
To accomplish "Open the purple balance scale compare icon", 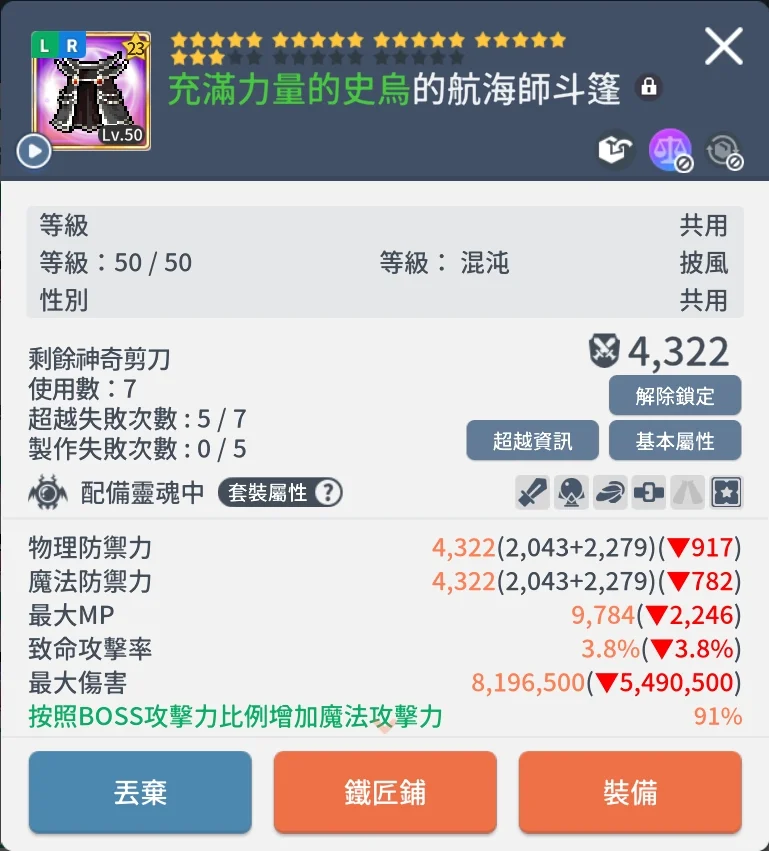I will tap(669, 150).
